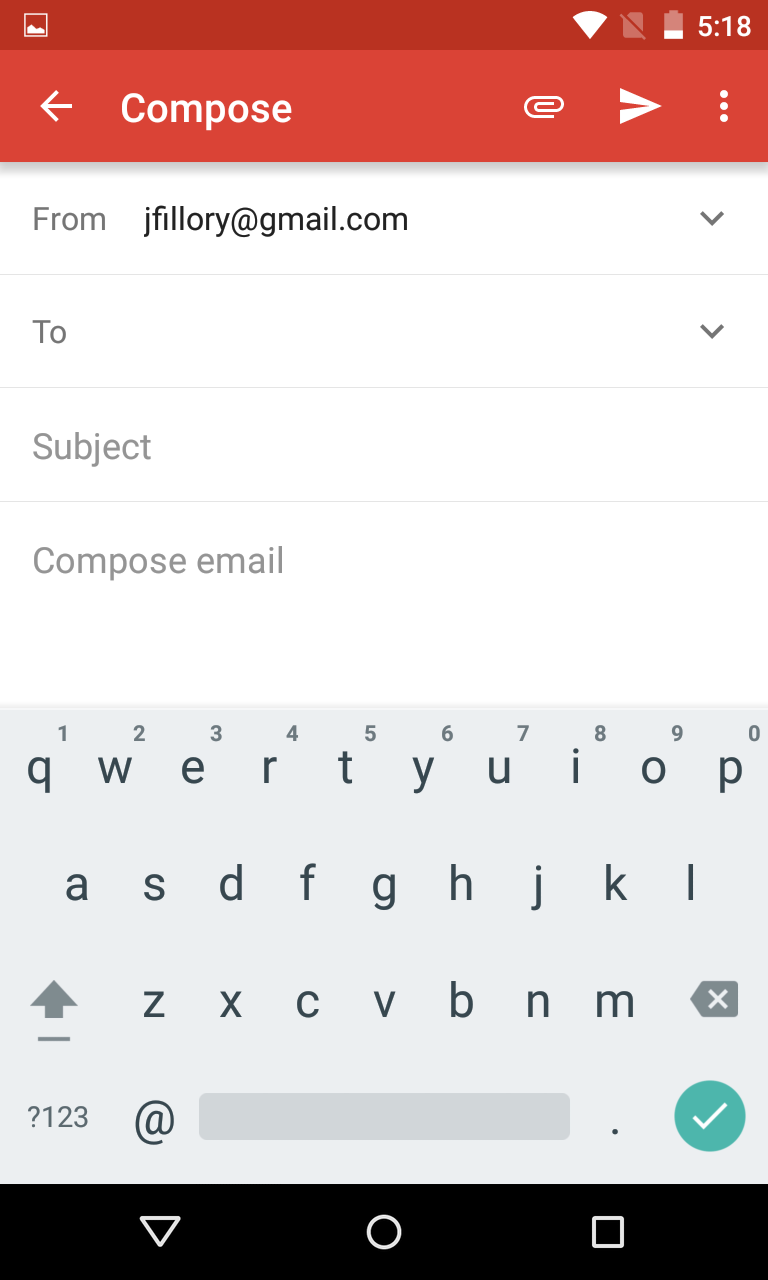Tap the @ symbol key
The image size is (768, 1280).
pos(153,1116)
